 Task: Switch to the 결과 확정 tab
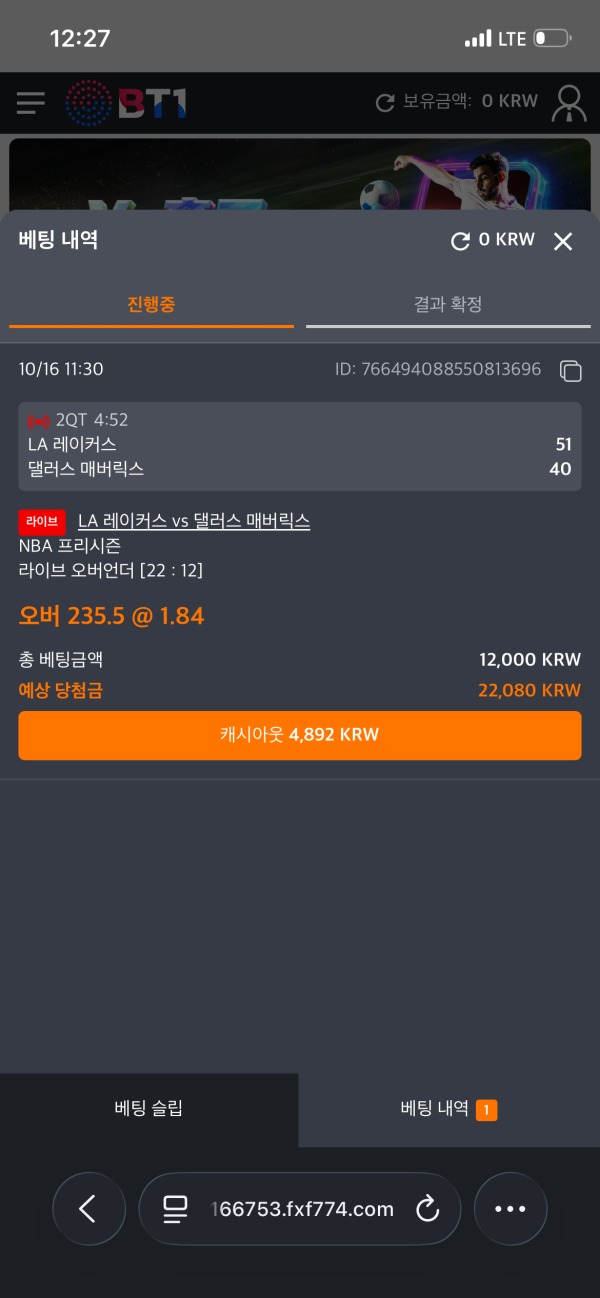(448, 305)
